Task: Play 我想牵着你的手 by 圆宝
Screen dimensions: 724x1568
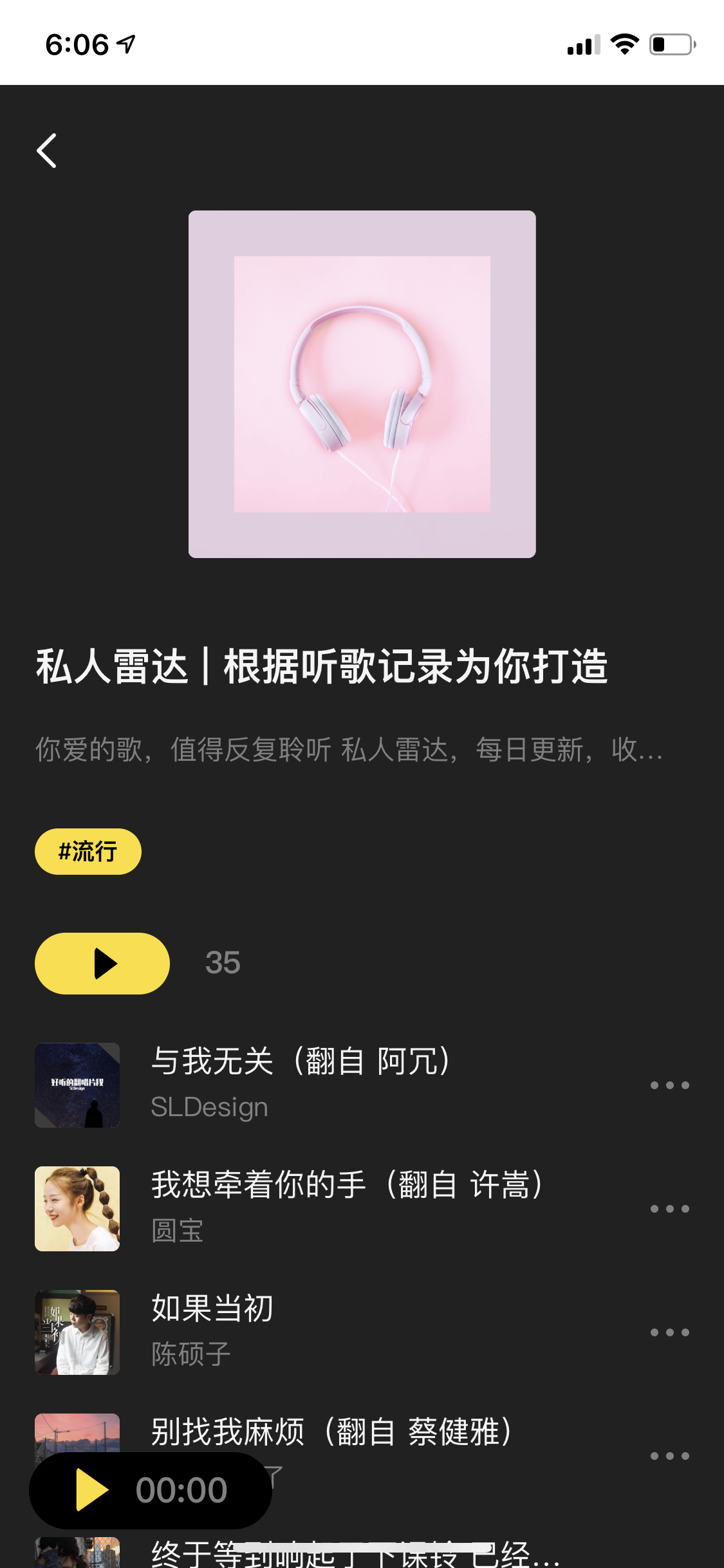Action: (x=346, y=1208)
